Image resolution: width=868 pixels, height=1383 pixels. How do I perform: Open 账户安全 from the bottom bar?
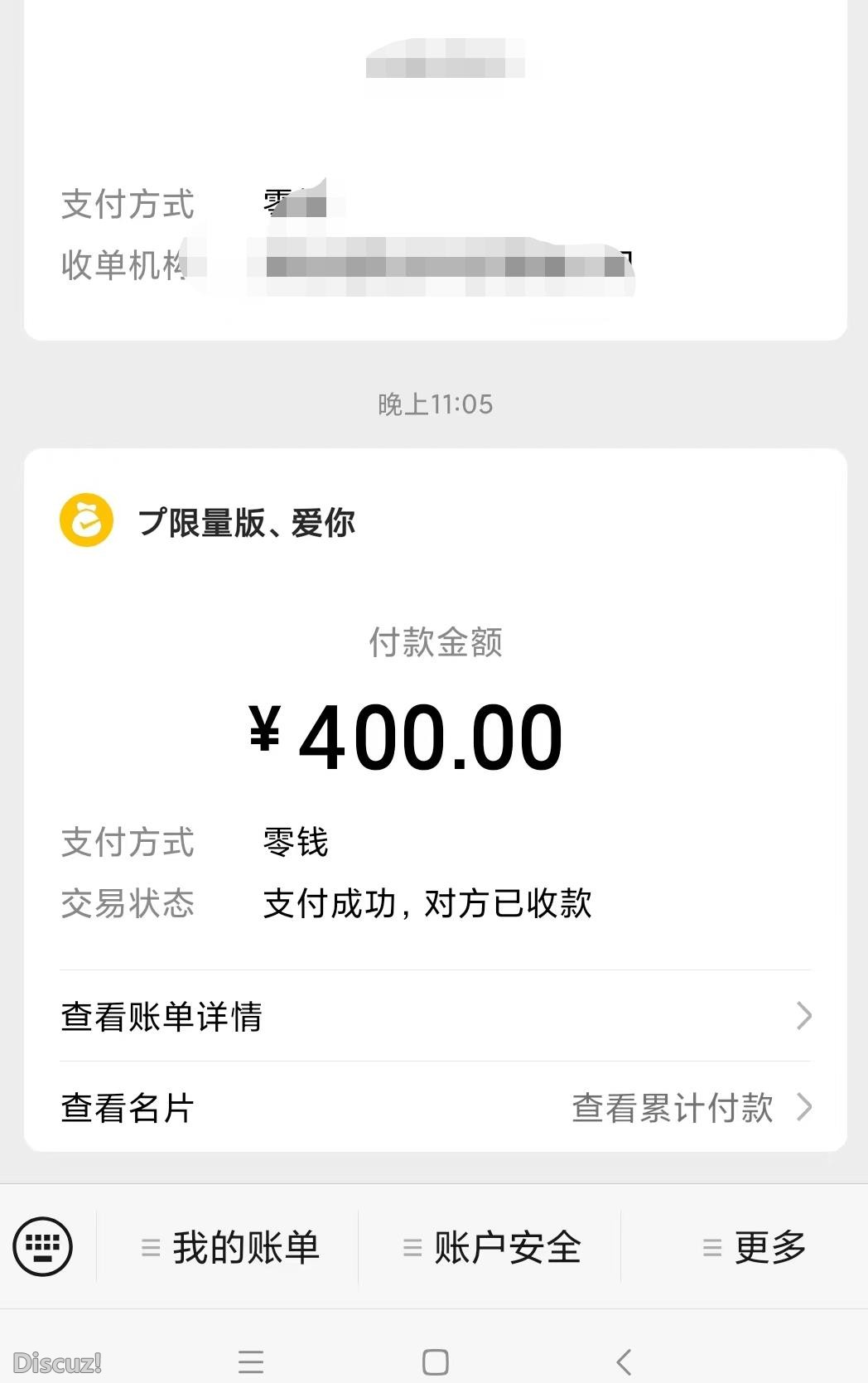pyautogui.click(x=507, y=1246)
